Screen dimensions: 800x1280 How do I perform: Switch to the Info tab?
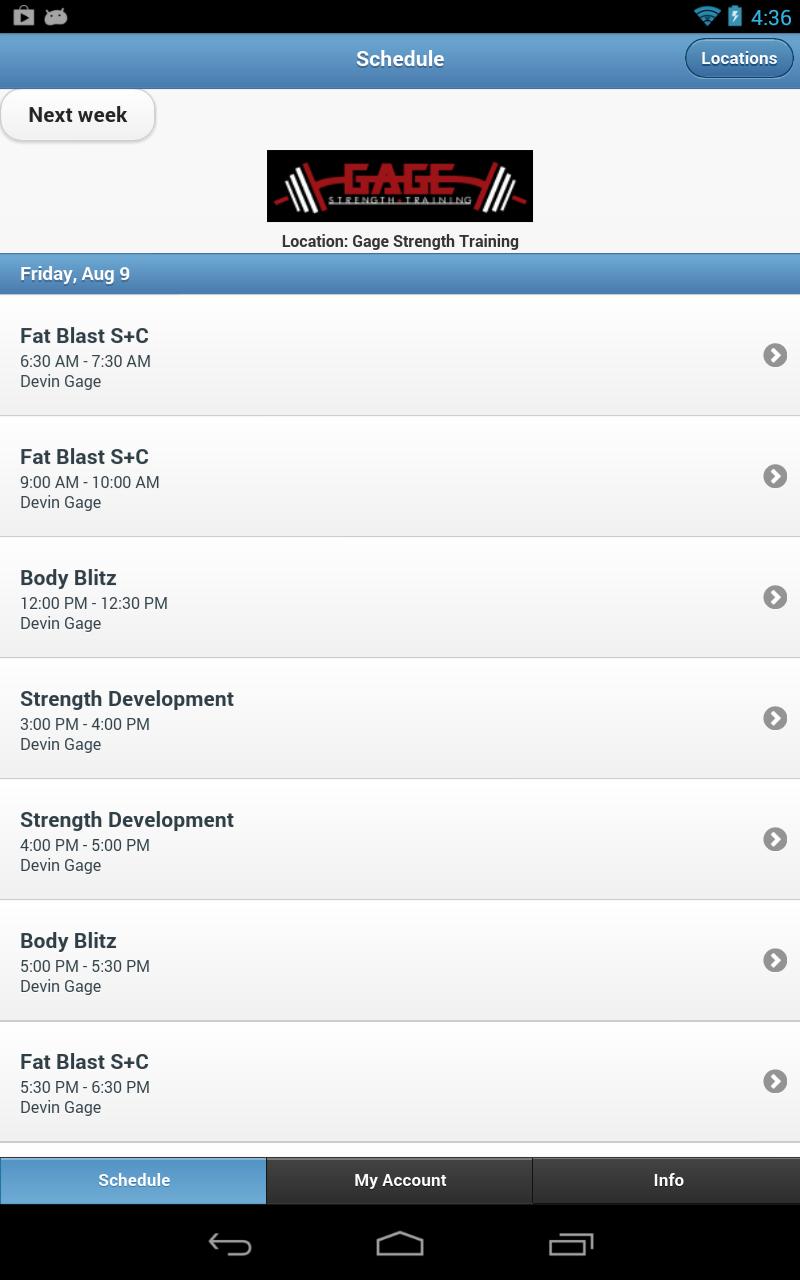coord(667,1180)
